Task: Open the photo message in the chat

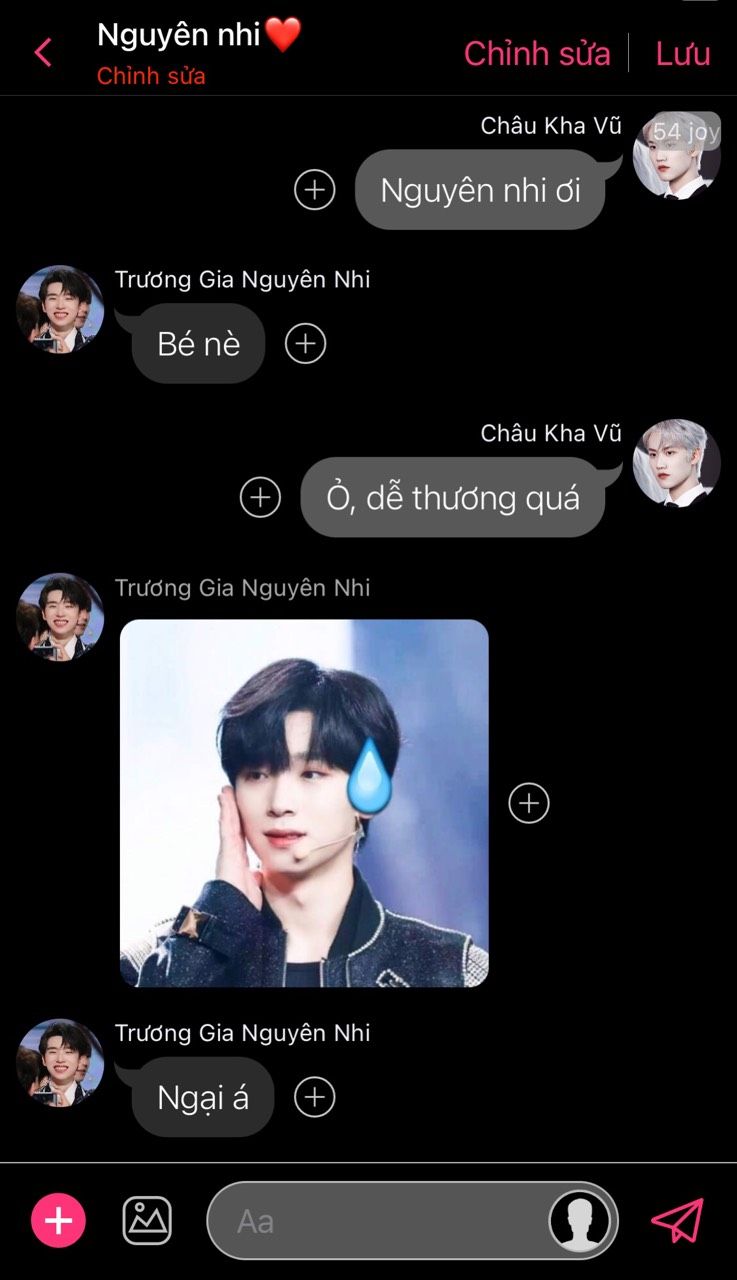Action: 304,803
